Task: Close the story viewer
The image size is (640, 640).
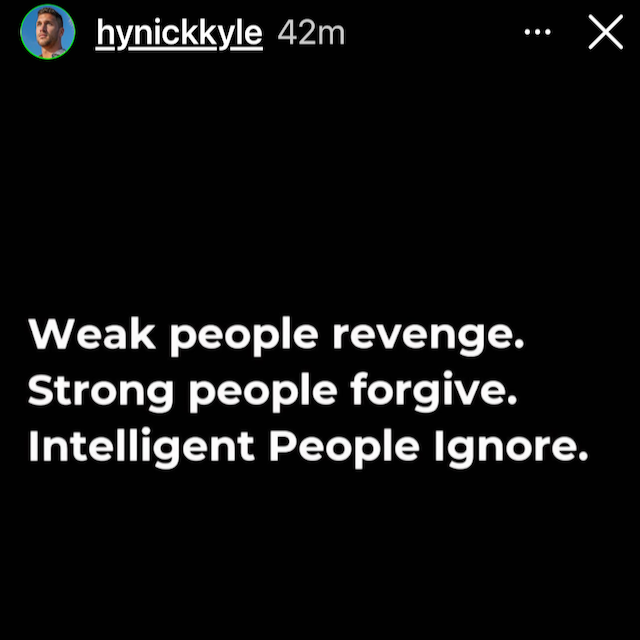Action: pyautogui.click(x=605, y=33)
